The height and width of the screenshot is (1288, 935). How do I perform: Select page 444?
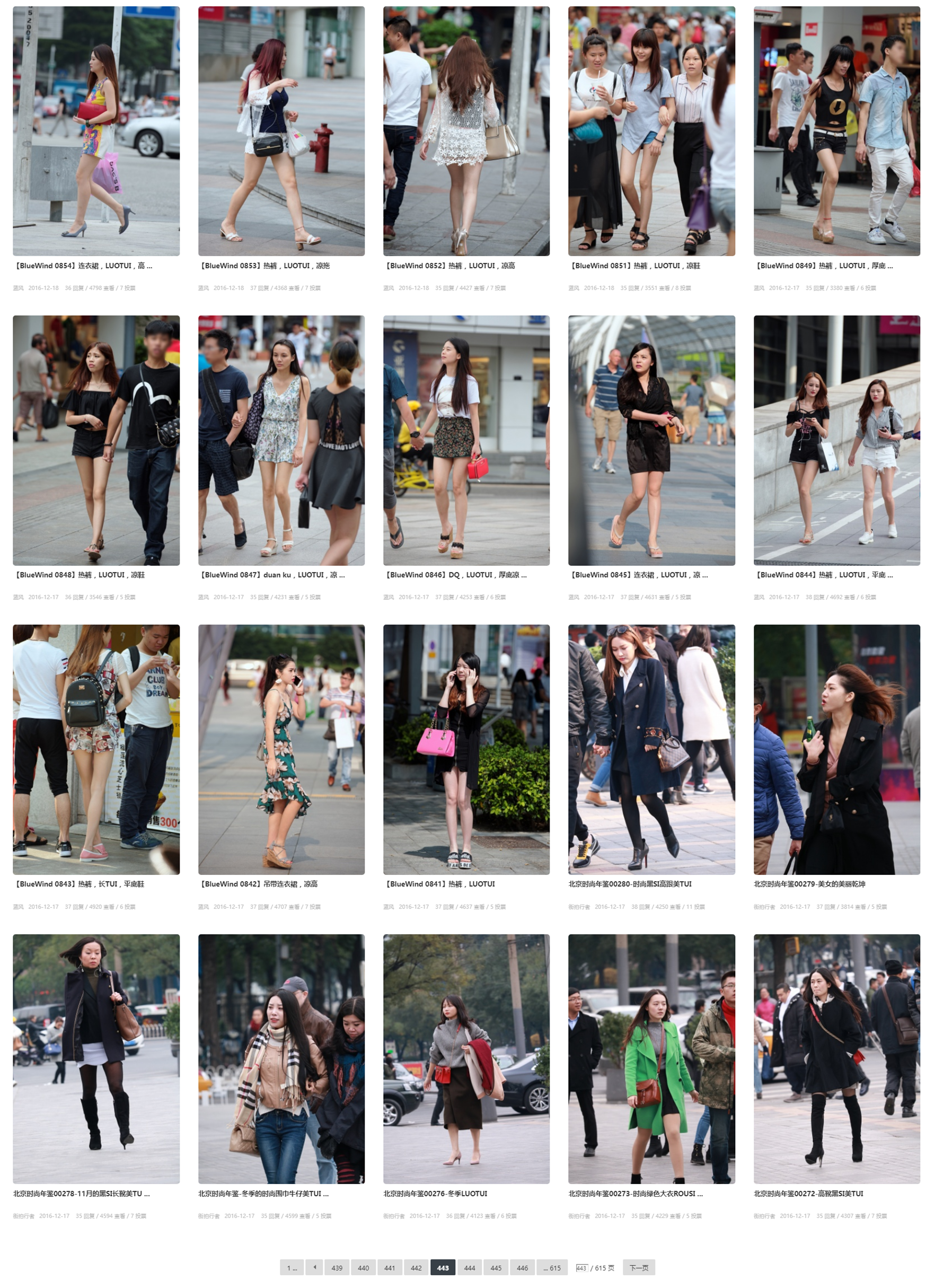click(470, 1267)
